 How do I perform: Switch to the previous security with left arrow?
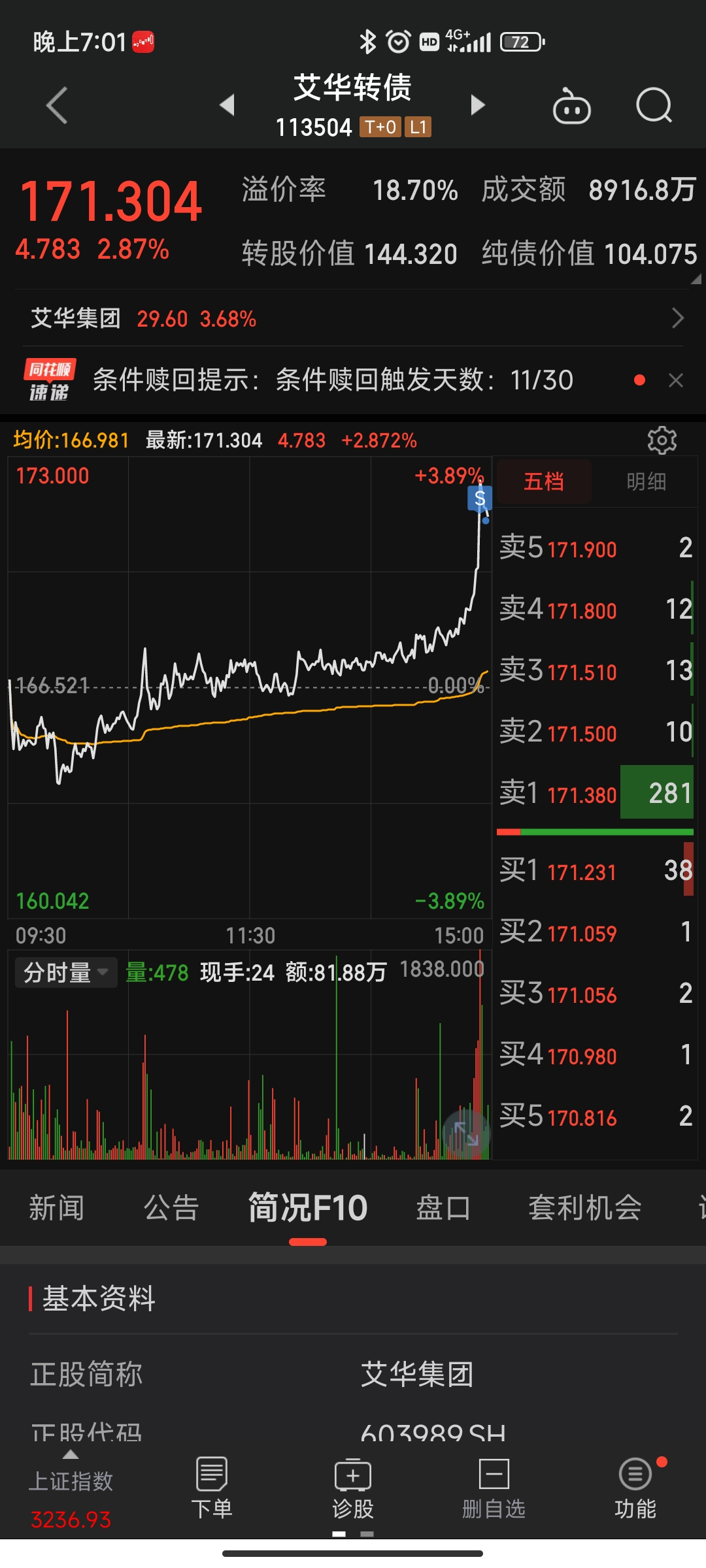click(227, 105)
